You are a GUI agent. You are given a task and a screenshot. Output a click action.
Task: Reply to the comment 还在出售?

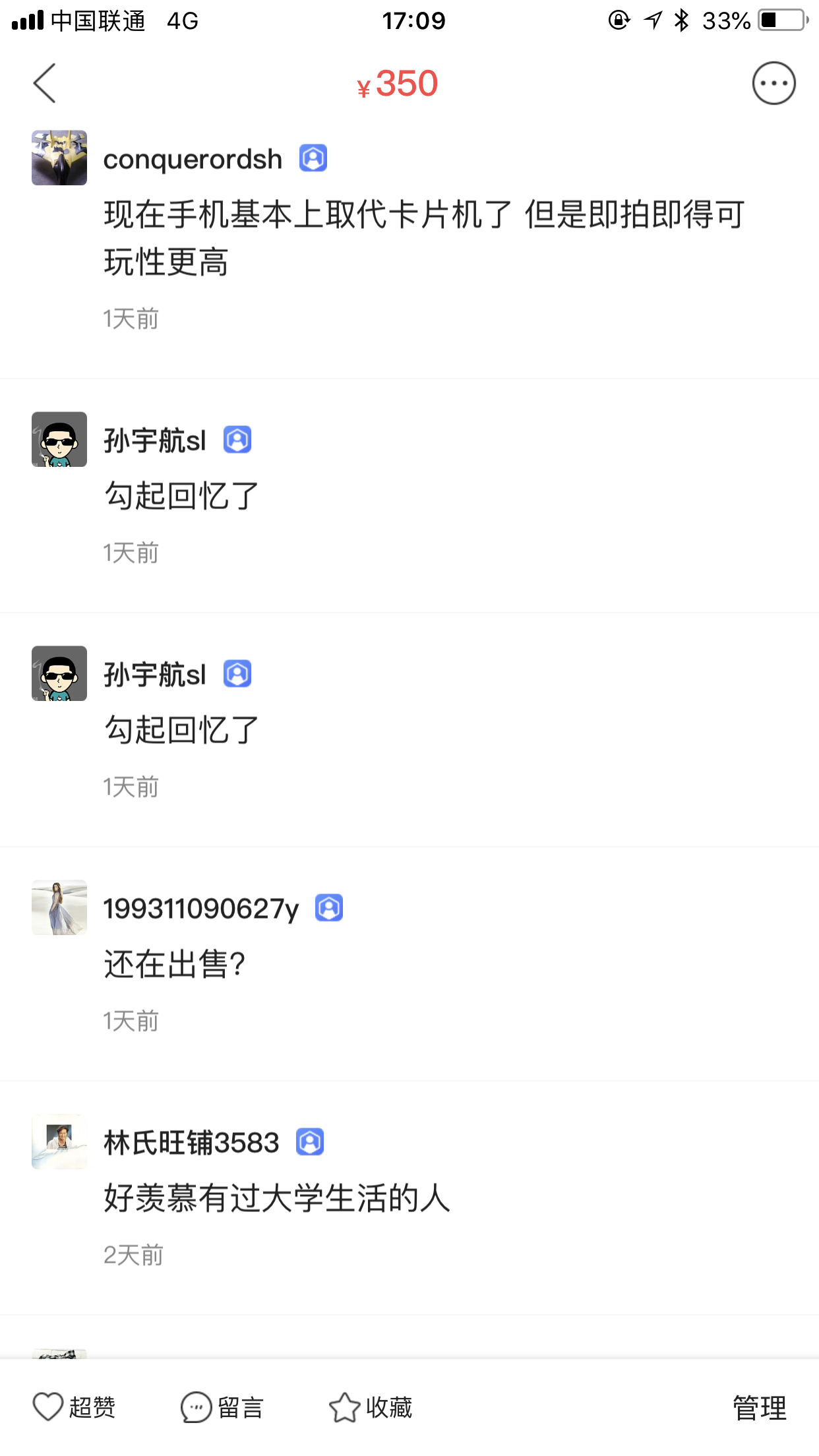(x=175, y=965)
